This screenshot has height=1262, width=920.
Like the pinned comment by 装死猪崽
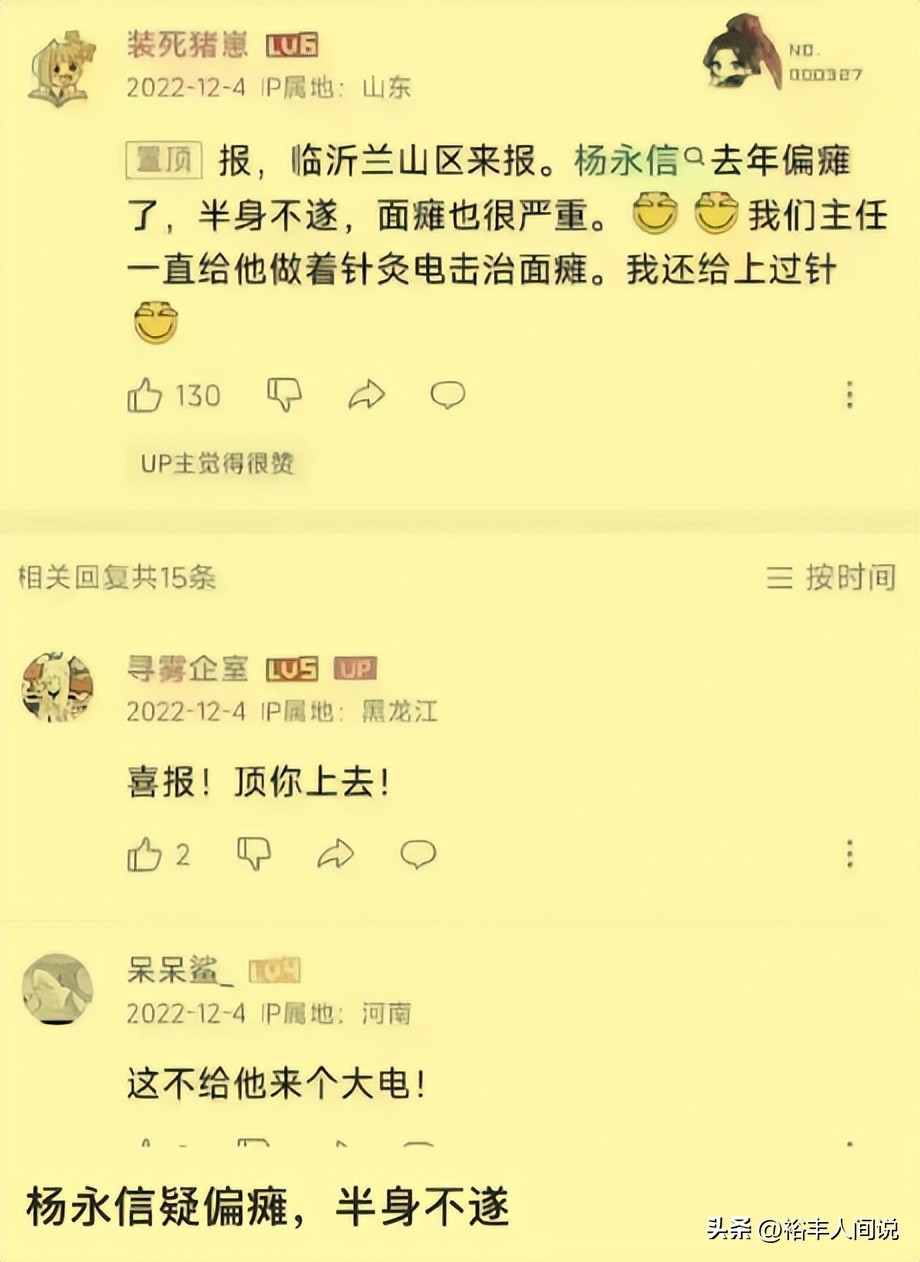[145, 397]
